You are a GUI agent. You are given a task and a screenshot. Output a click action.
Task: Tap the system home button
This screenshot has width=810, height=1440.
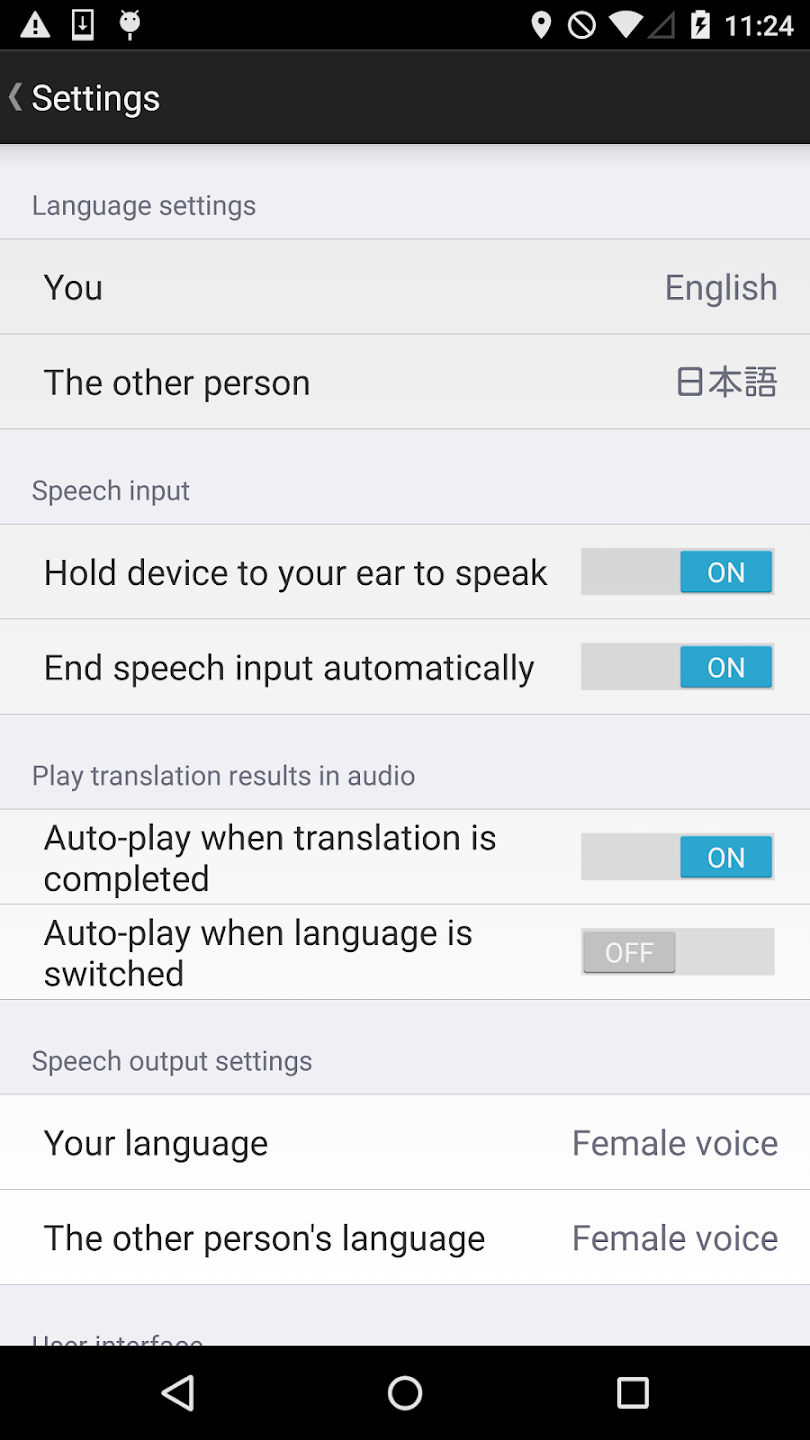click(405, 1392)
